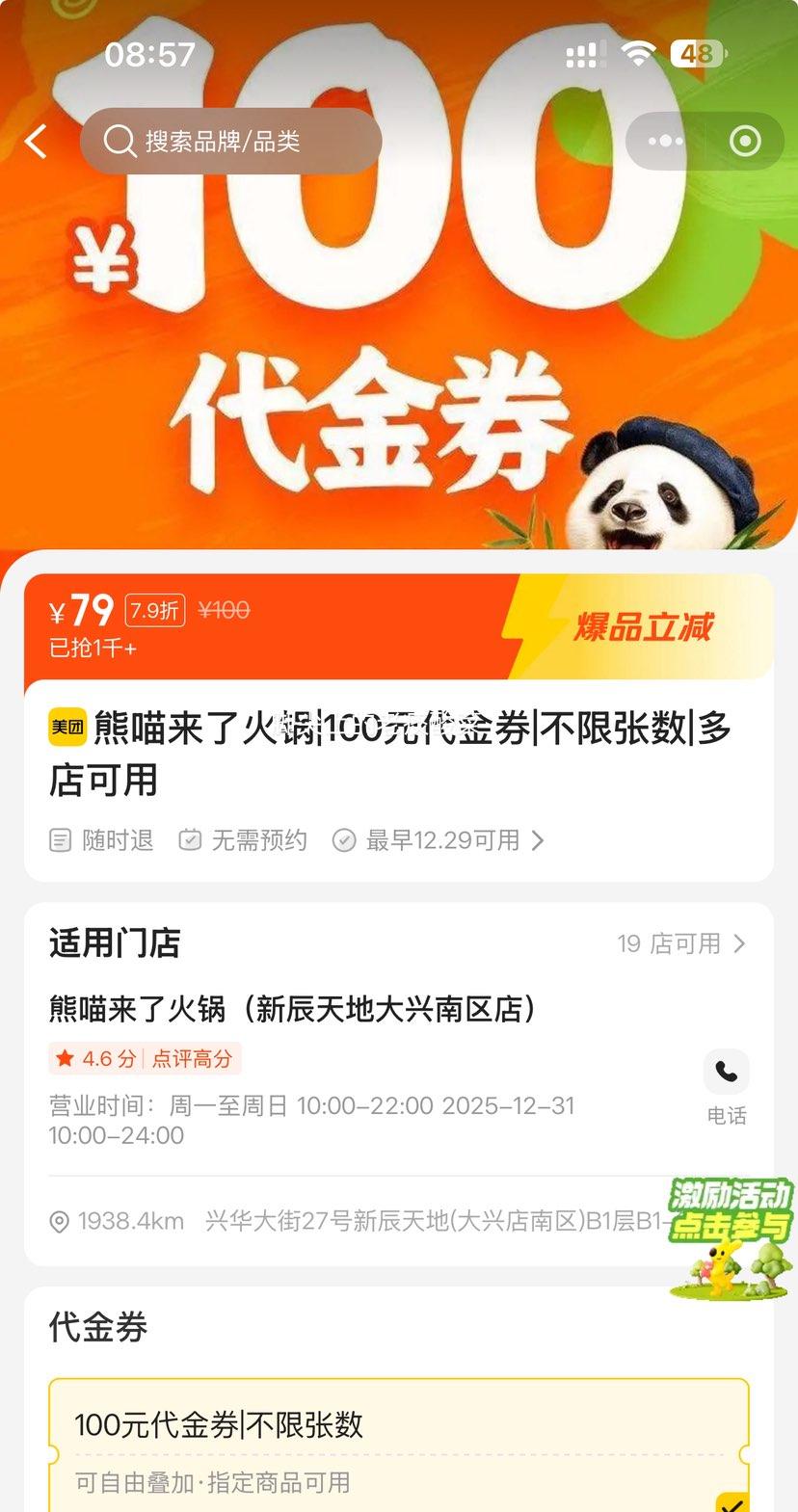Expand details via the 最早12.29可用 chevron

click(x=538, y=839)
